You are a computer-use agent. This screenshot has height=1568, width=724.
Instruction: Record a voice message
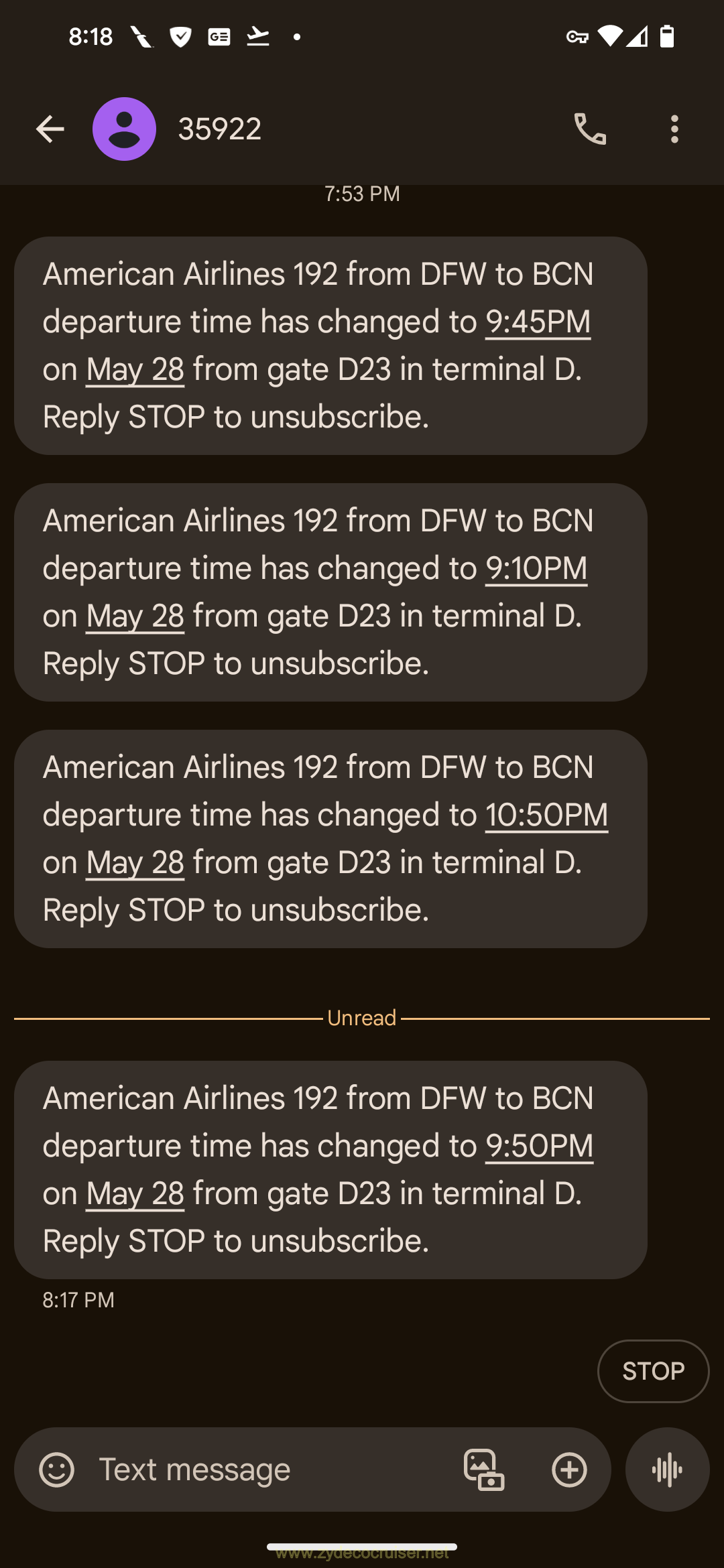pyautogui.click(x=667, y=1469)
